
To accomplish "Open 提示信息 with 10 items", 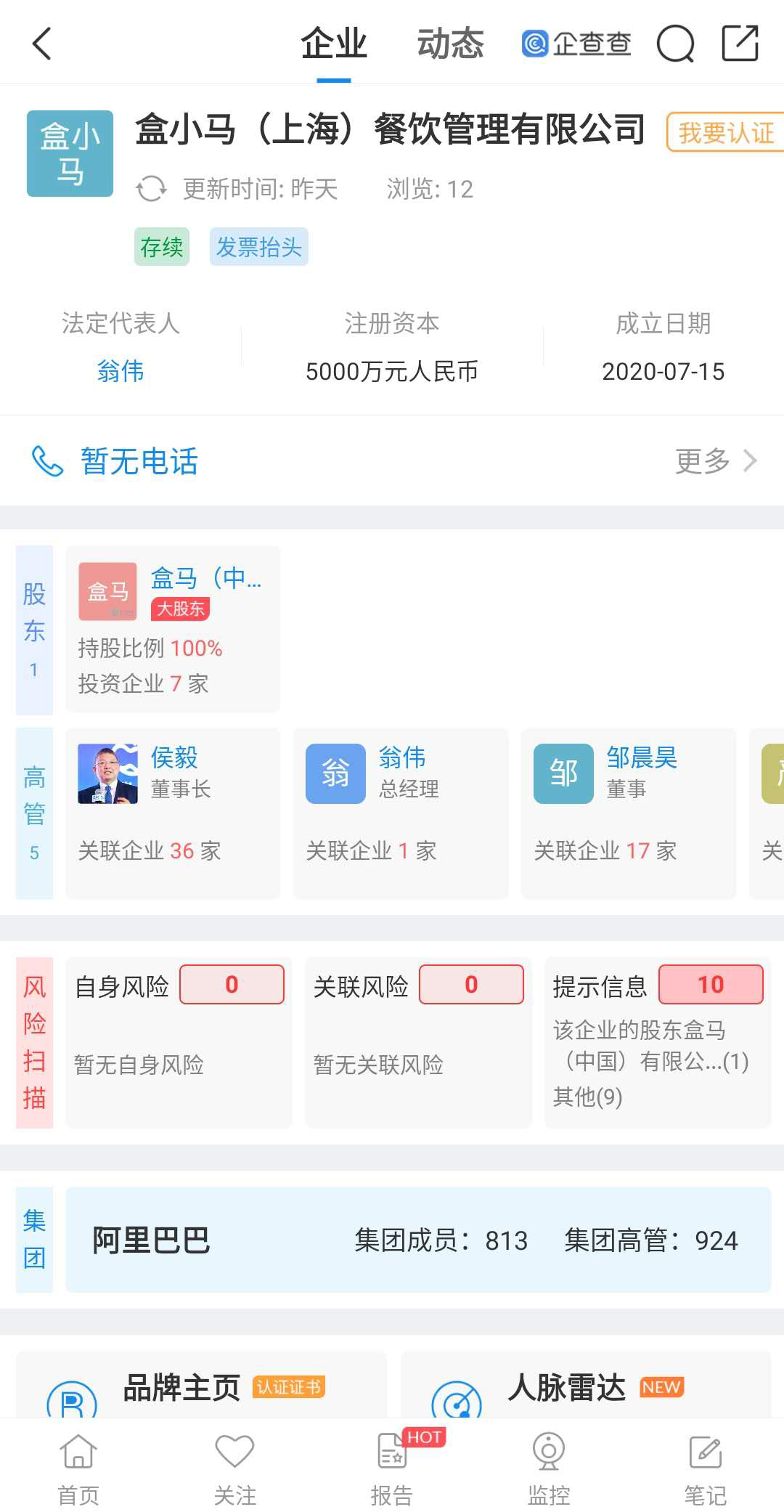I will click(x=658, y=1042).
